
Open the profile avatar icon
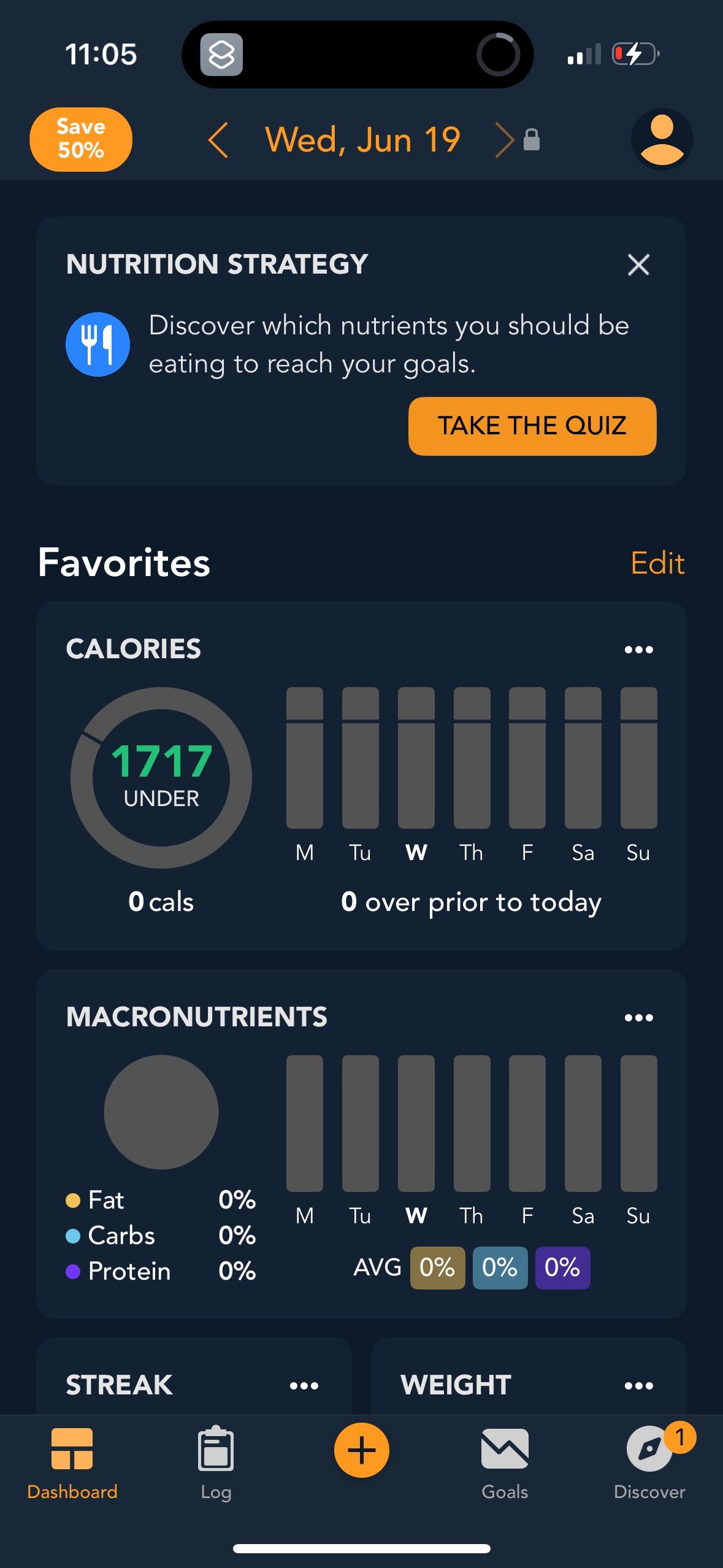point(662,139)
